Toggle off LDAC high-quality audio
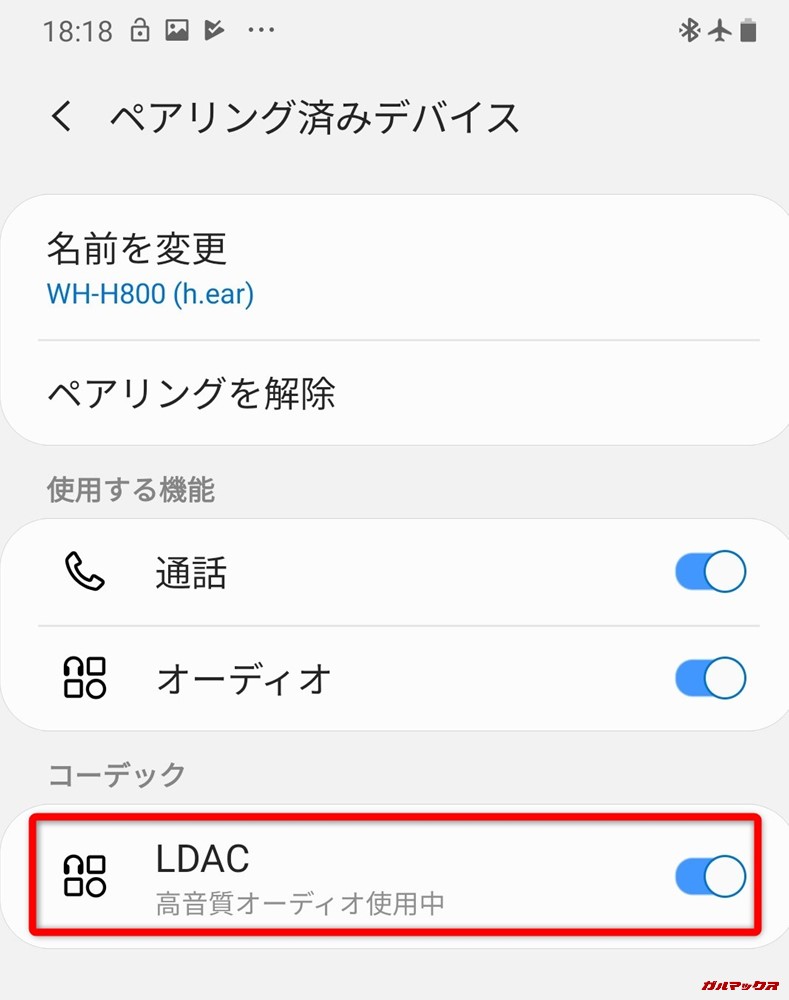 pyautogui.click(x=710, y=878)
